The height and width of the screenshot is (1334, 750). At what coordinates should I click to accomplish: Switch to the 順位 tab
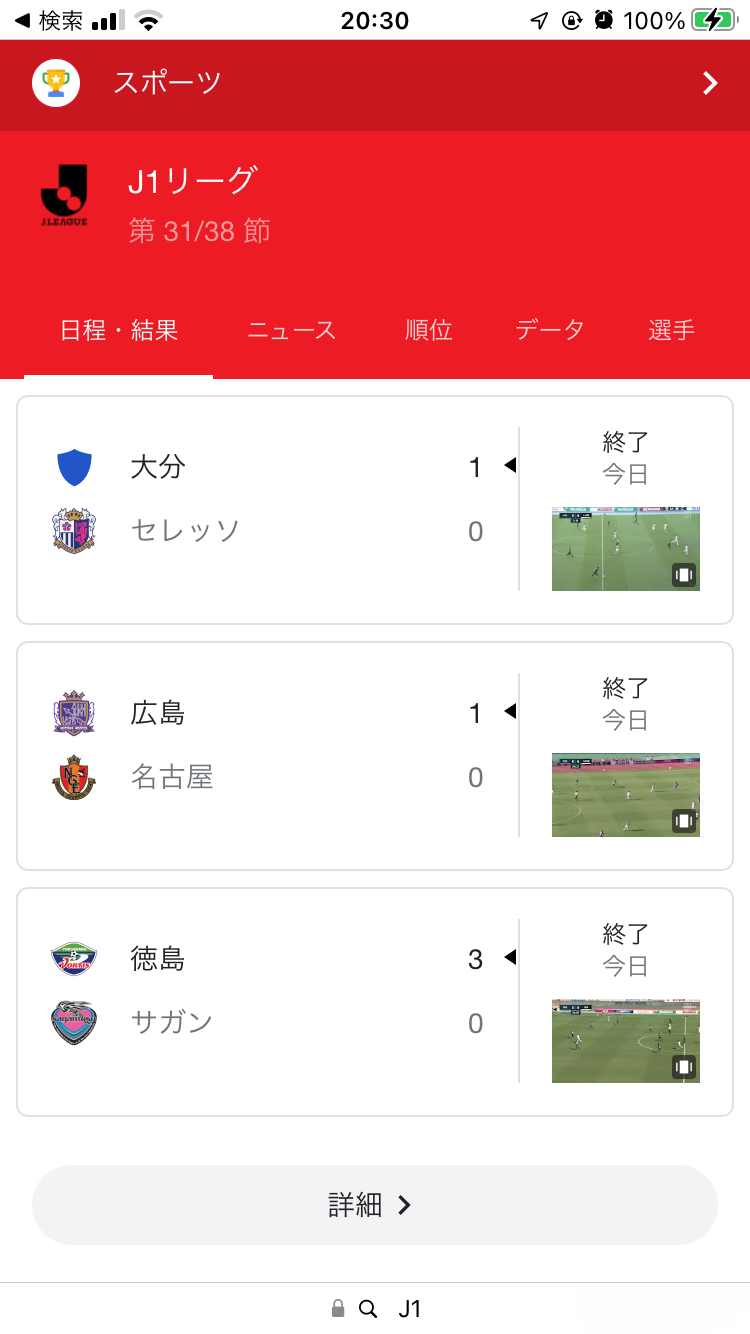pyautogui.click(x=429, y=331)
